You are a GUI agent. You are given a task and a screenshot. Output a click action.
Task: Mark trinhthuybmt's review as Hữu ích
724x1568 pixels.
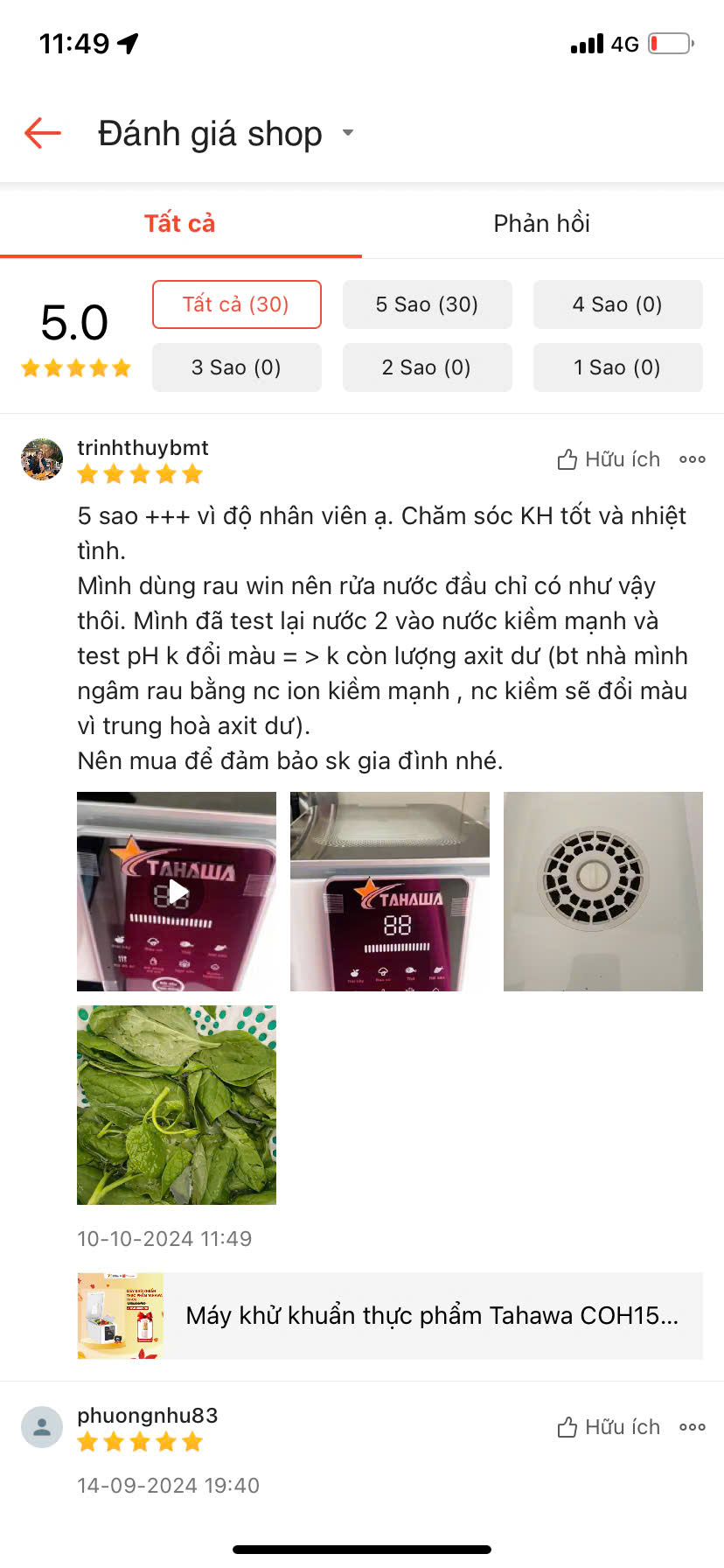click(609, 459)
